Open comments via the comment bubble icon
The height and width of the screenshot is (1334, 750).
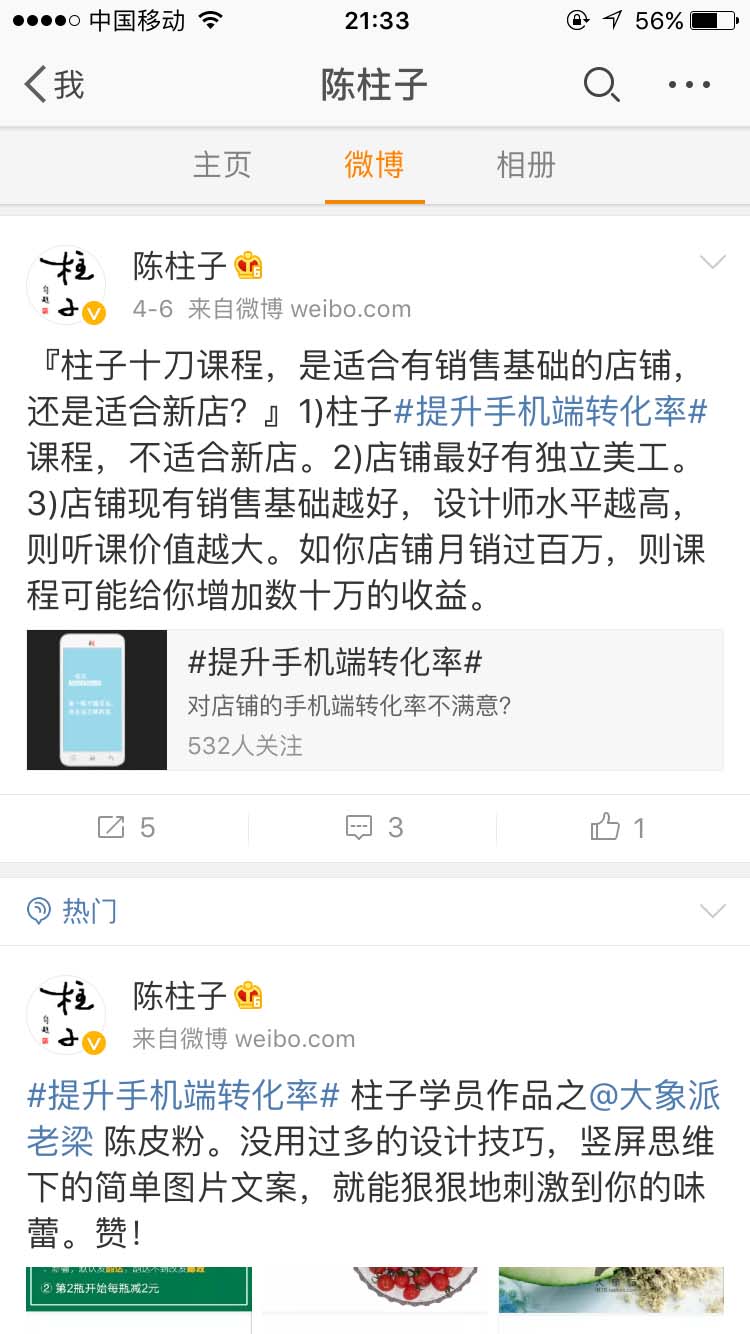click(x=360, y=827)
